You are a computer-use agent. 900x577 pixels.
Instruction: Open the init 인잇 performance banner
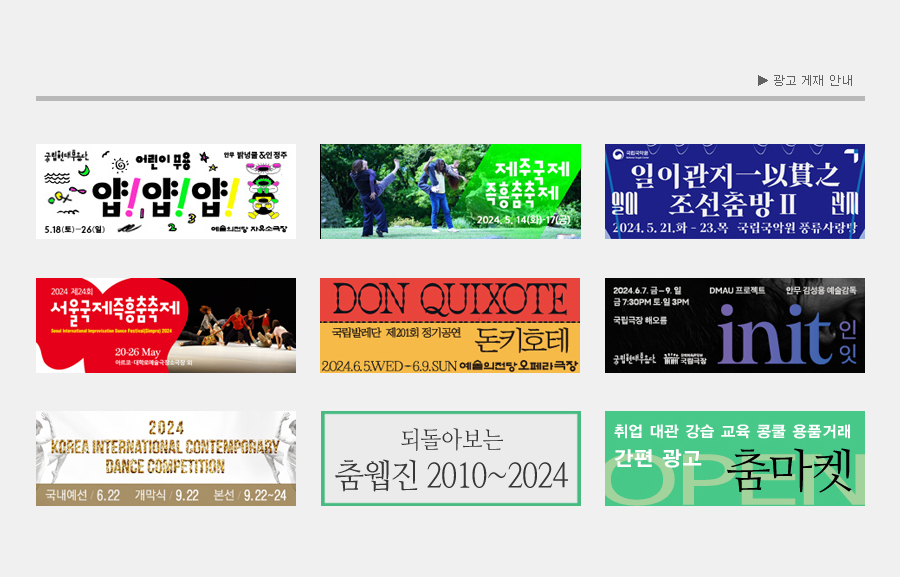[734, 325]
